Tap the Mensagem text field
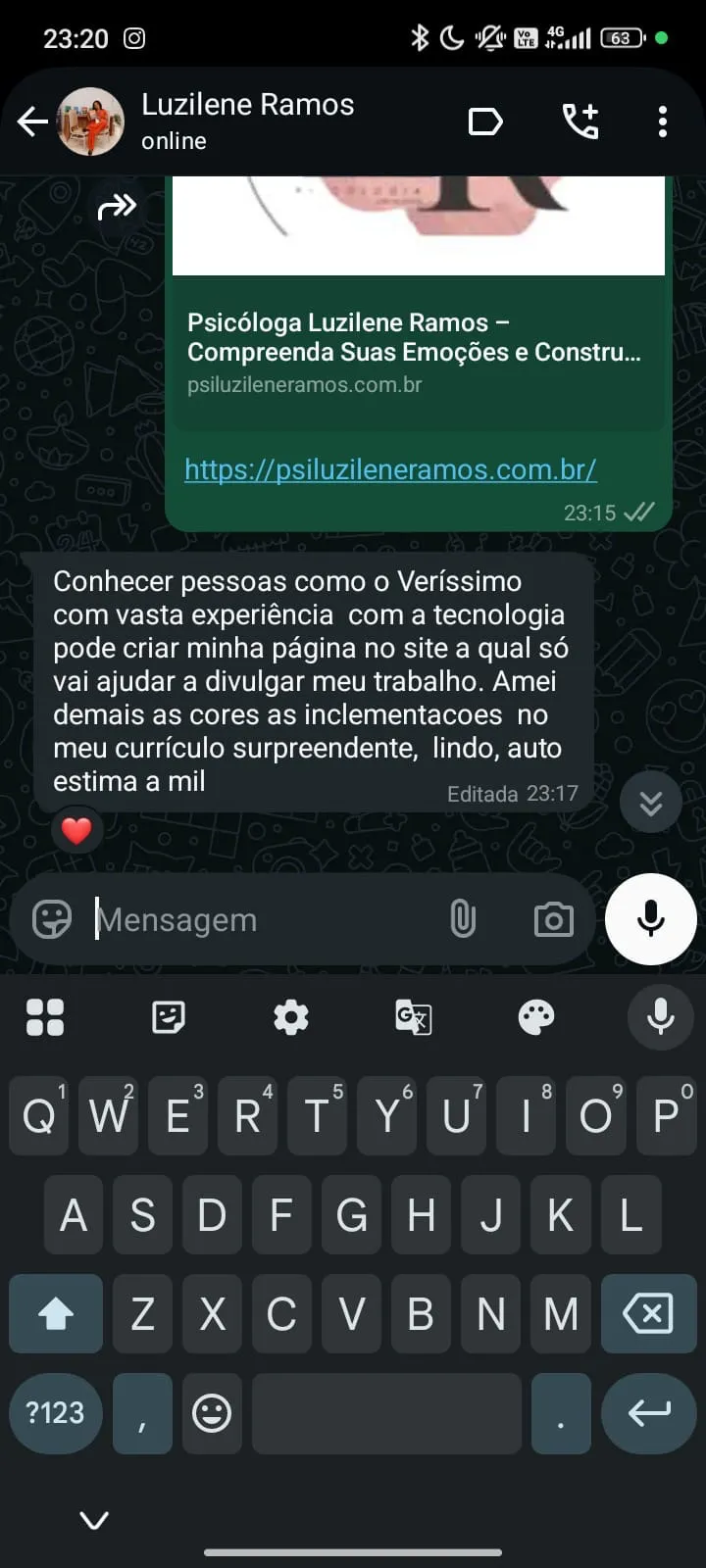 pyautogui.click(x=245, y=919)
